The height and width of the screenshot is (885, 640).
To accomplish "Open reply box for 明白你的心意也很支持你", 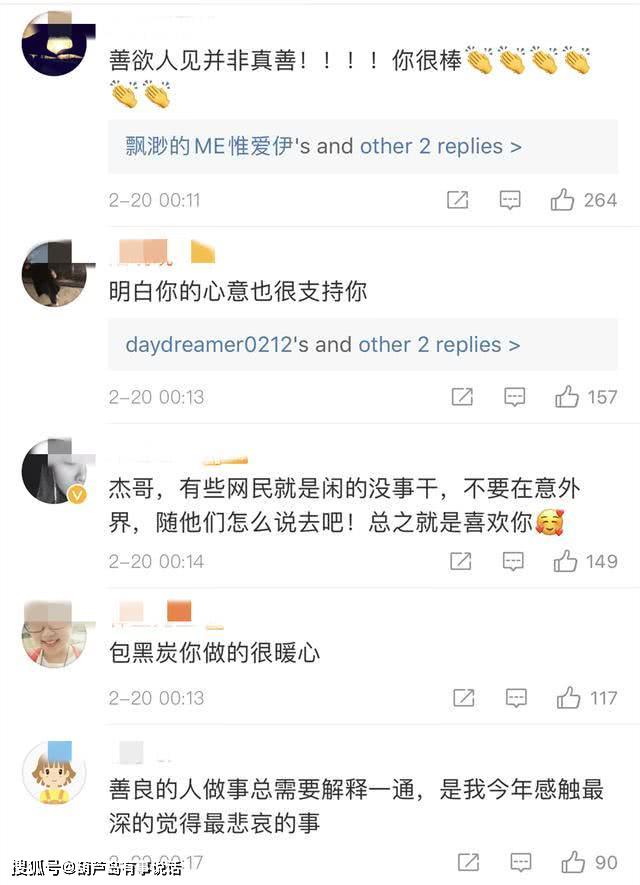I will click(x=514, y=397).
